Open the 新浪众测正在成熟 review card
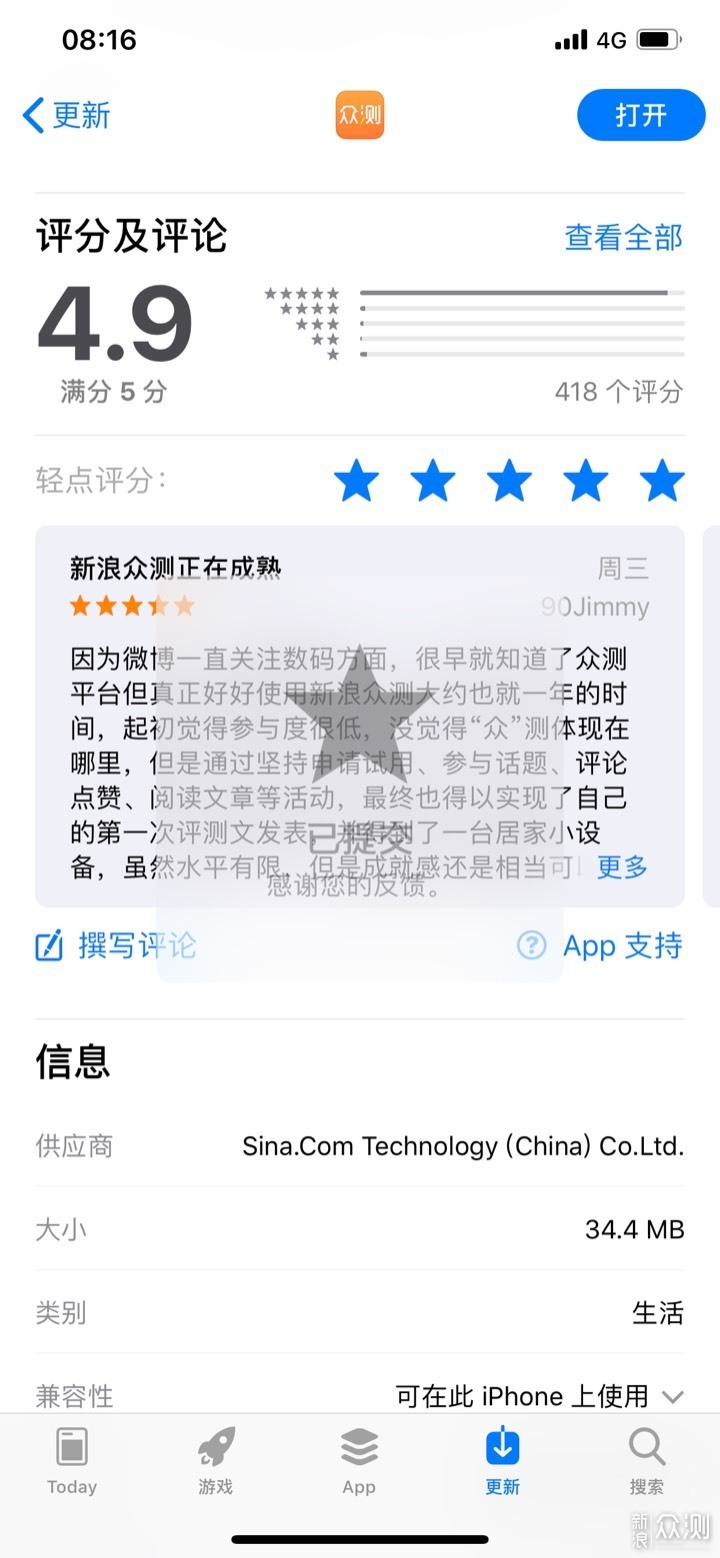 360,716
